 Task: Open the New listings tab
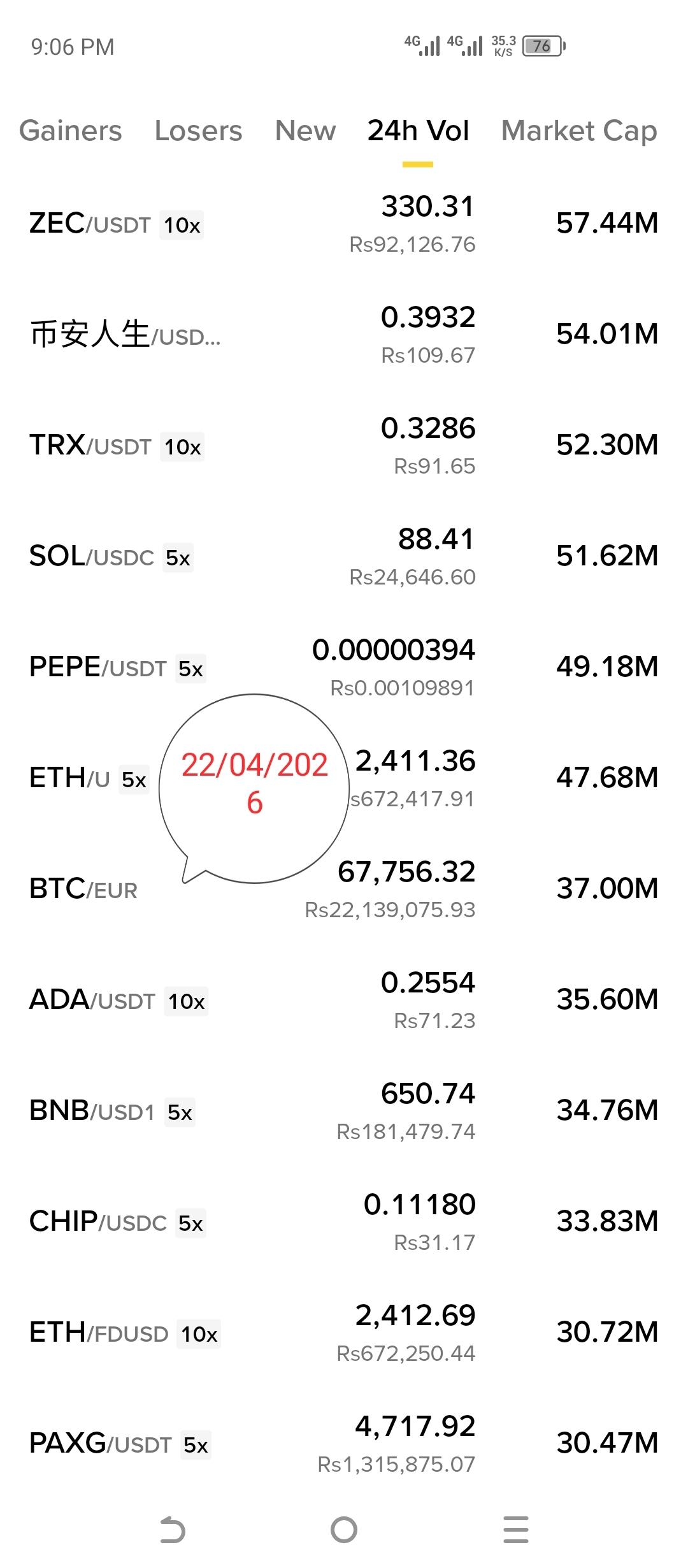click(305, 131)
